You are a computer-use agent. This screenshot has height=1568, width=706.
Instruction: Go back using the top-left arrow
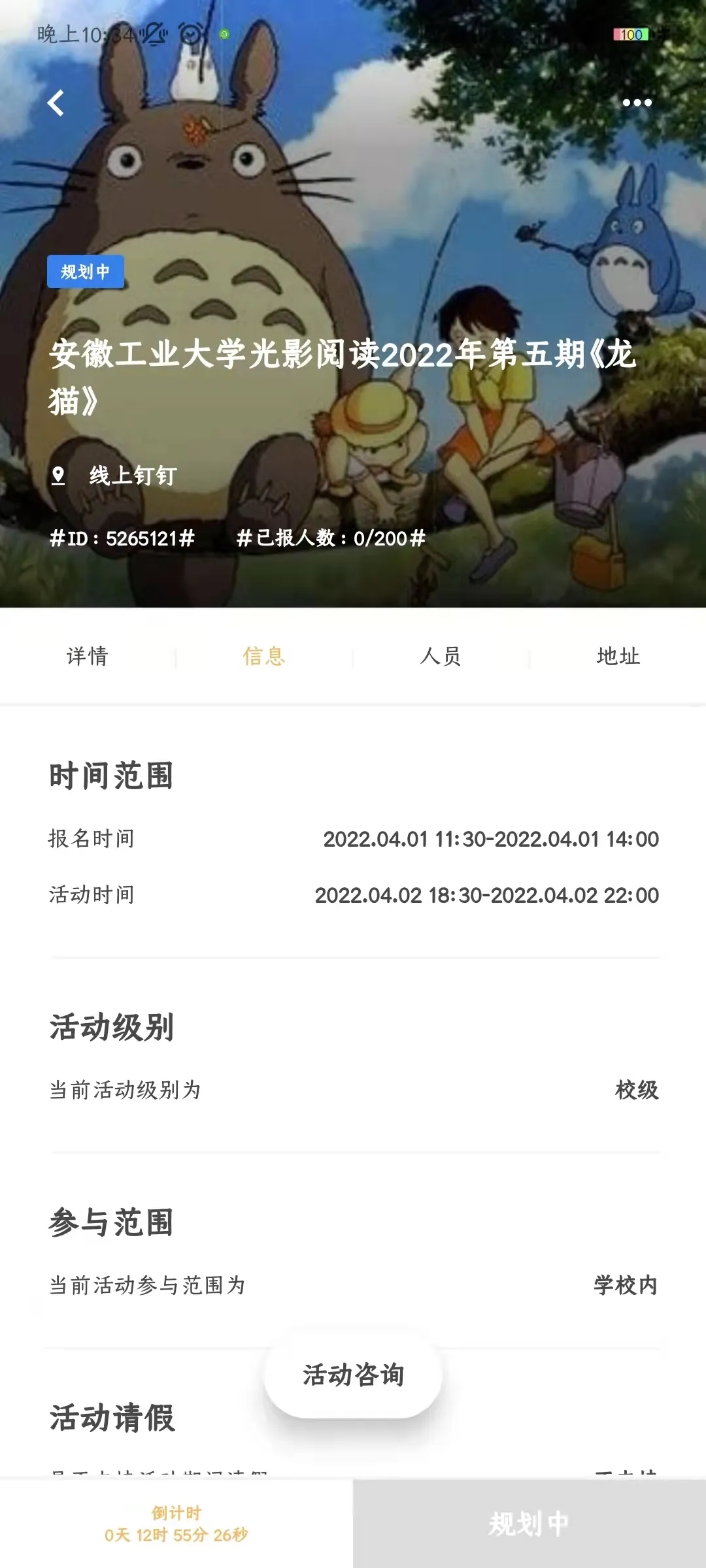coord(56,103)
